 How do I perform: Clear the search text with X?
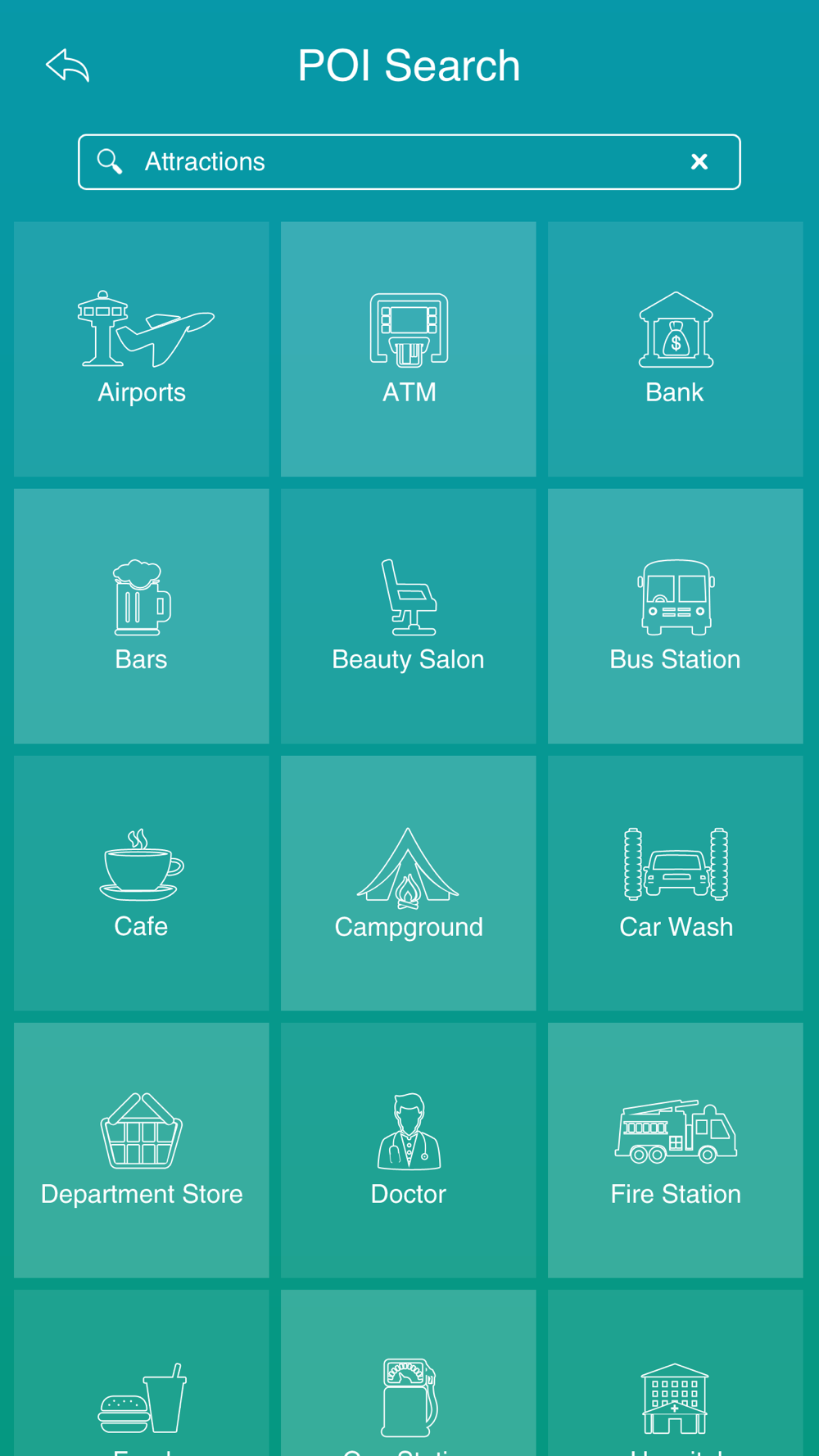click(699, 161)
